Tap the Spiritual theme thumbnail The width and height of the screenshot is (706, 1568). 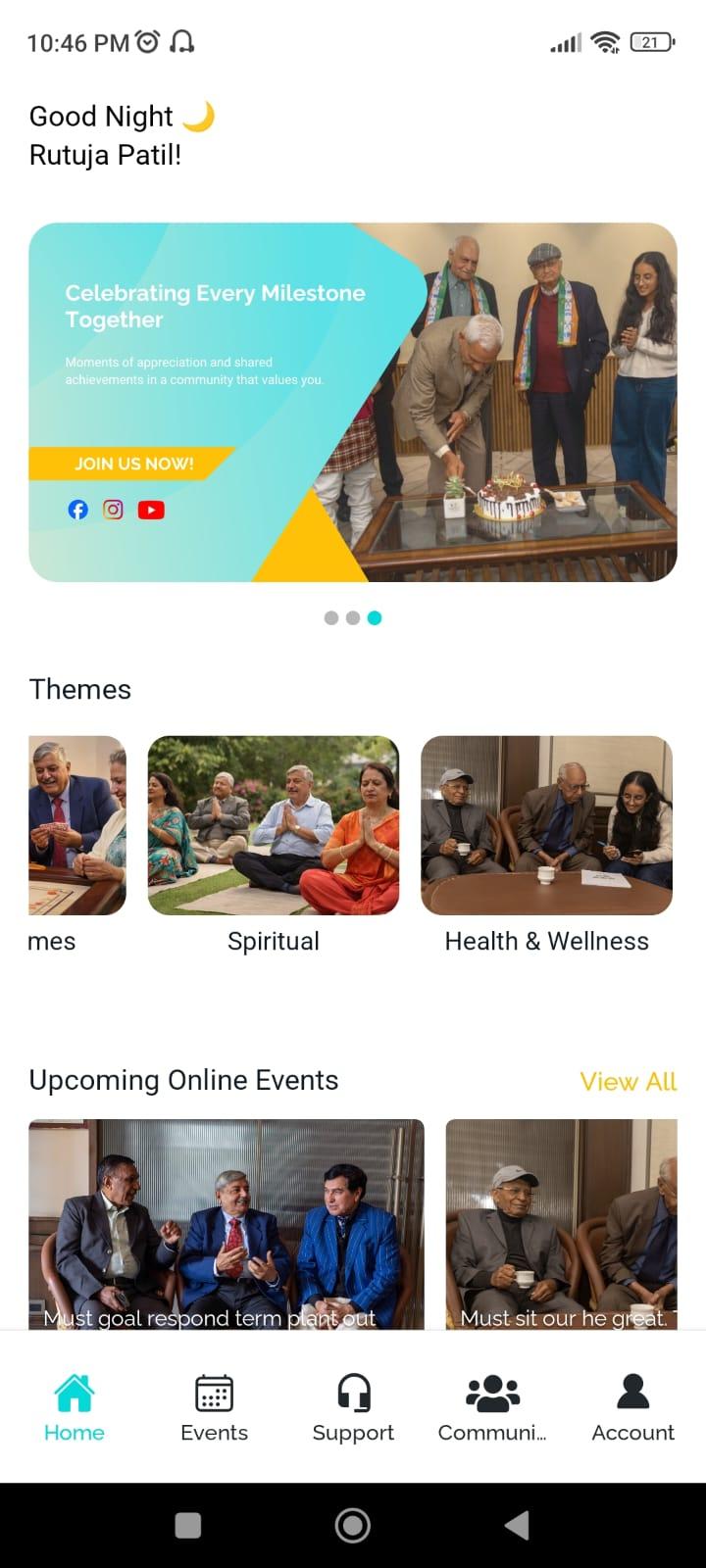click(x=273, y=824)
